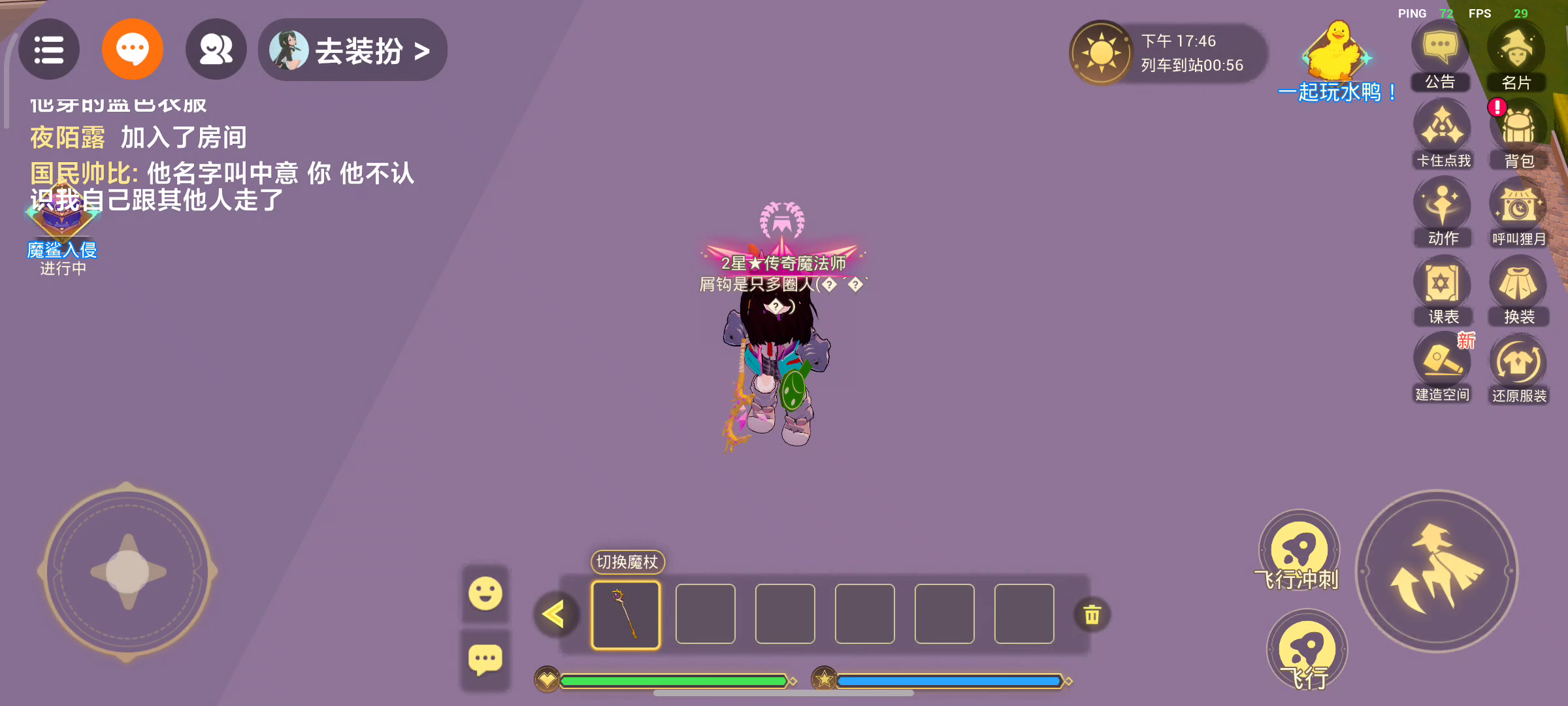Enter 建造空间 build space

[x=1442, y=365]
